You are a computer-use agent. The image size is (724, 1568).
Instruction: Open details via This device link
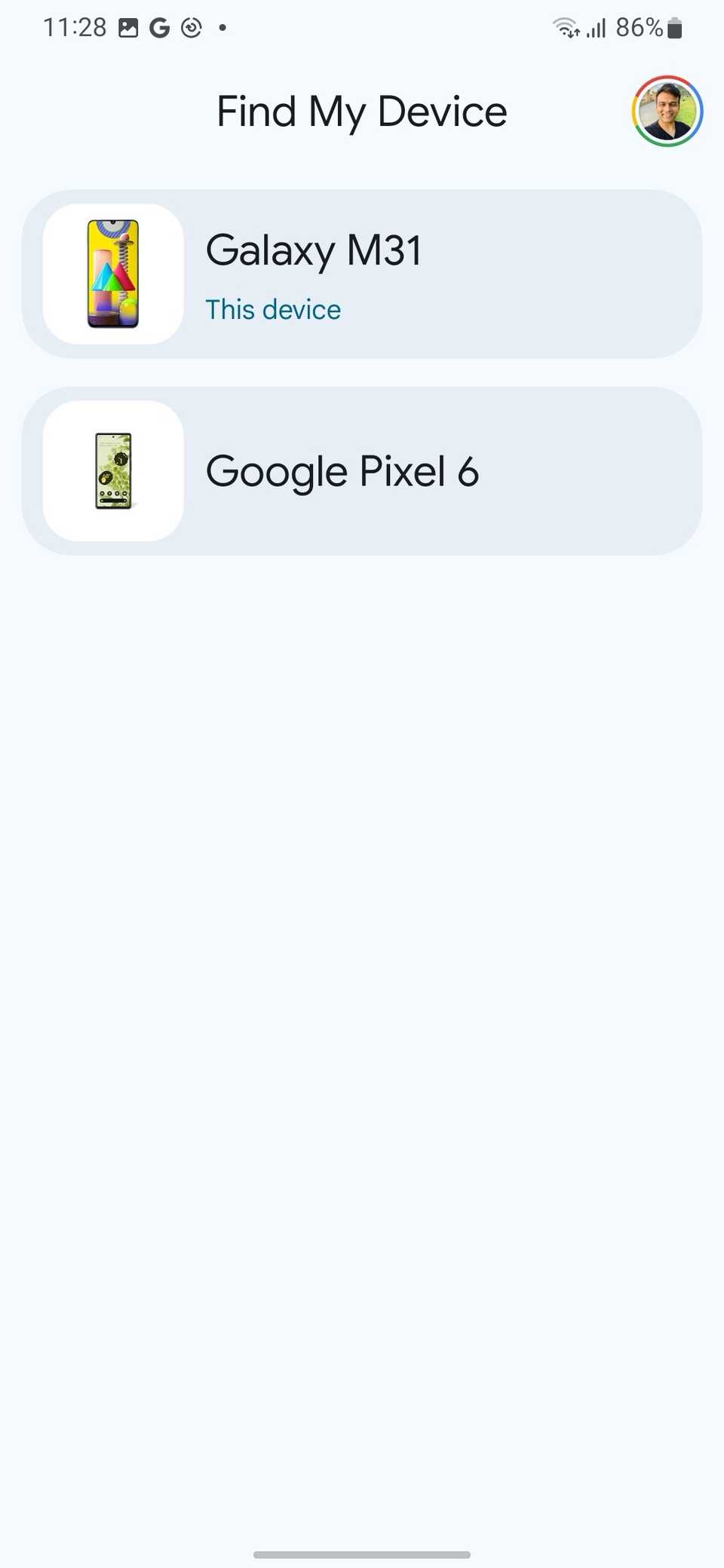272,309
